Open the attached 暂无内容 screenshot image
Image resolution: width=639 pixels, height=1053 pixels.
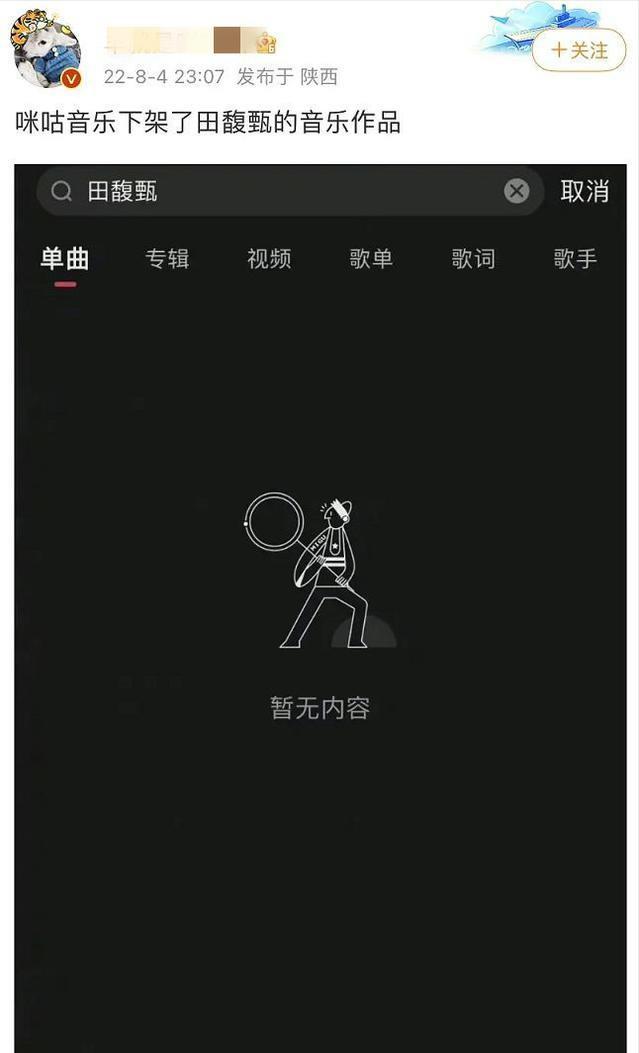pos(320,608)
